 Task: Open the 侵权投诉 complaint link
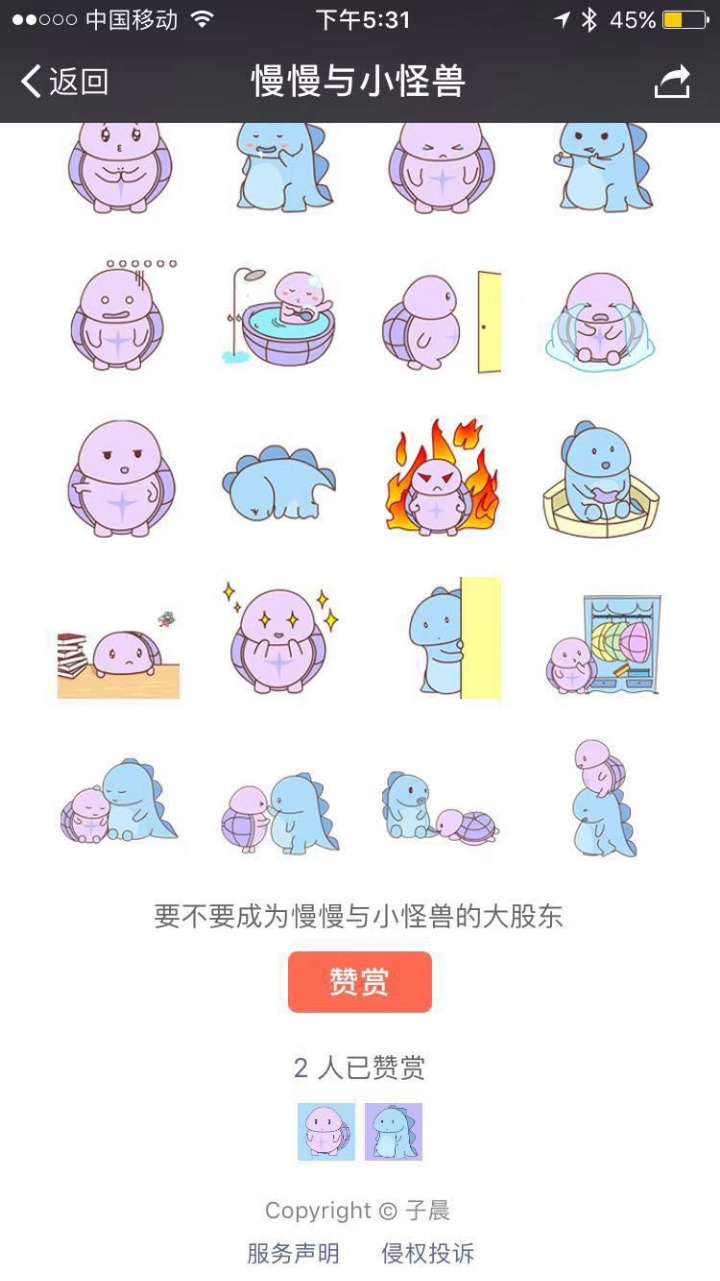[428, 1253]
